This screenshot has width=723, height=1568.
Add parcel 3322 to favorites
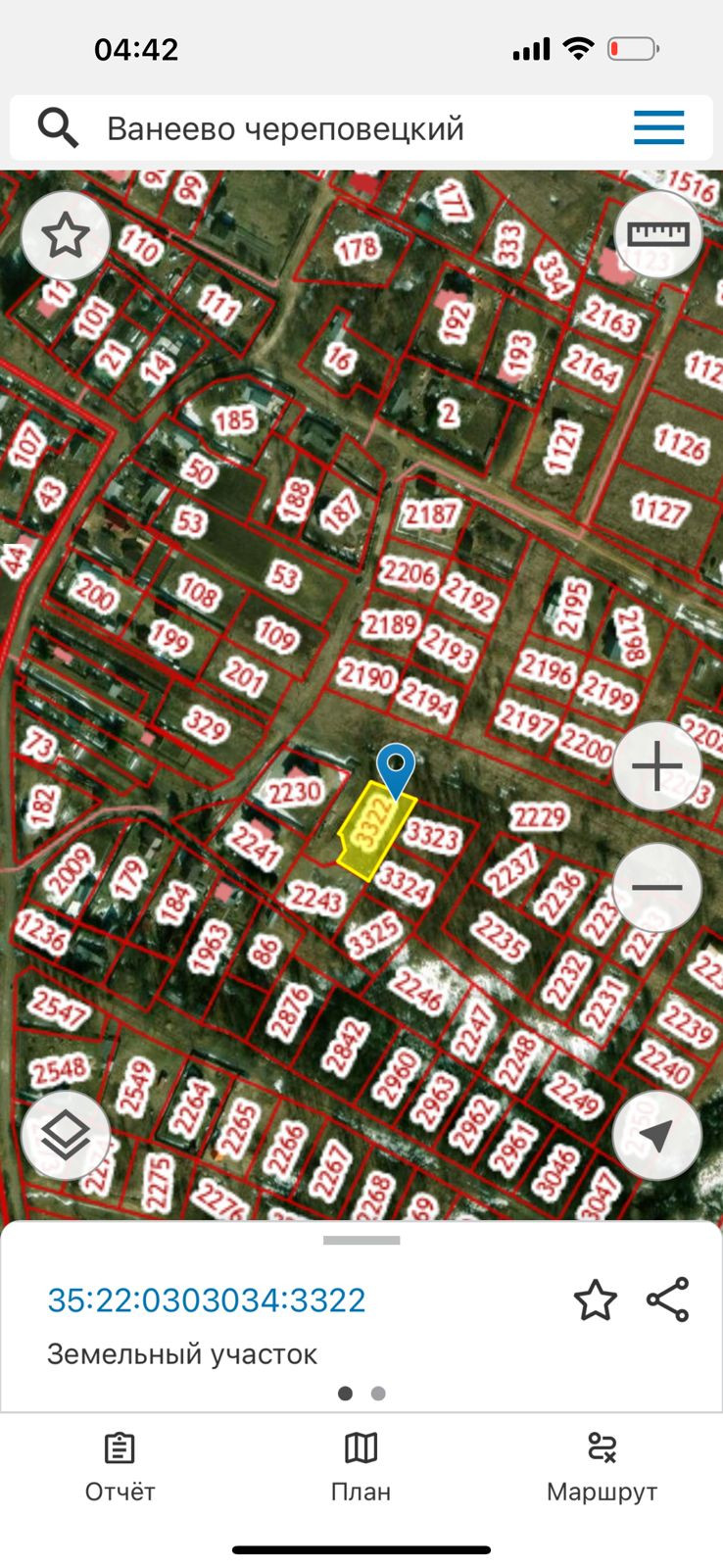click(595, 1300)
